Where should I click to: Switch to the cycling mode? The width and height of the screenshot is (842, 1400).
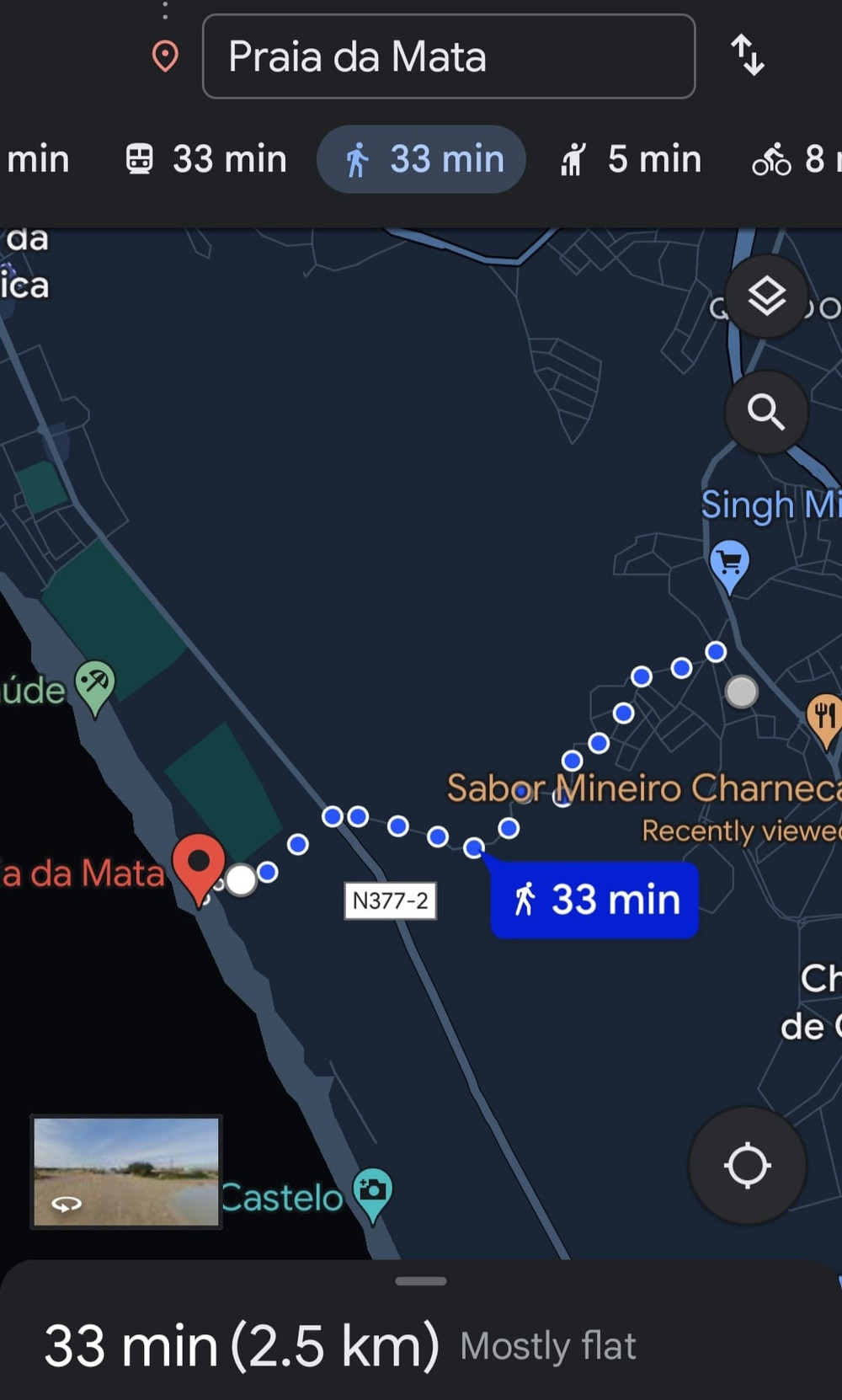791,158
